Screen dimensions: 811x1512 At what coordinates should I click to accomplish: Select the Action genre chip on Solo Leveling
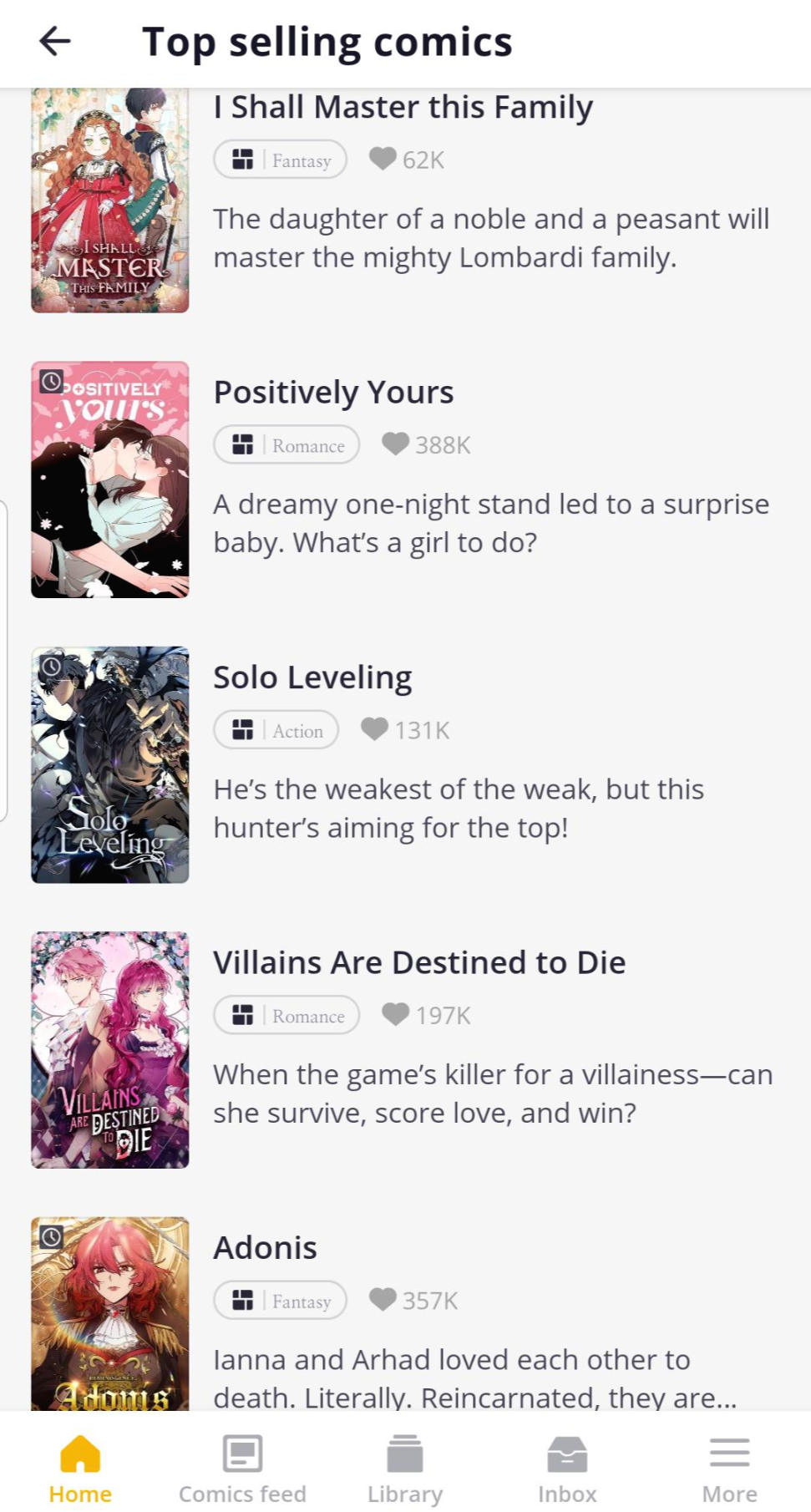[276, 730]
